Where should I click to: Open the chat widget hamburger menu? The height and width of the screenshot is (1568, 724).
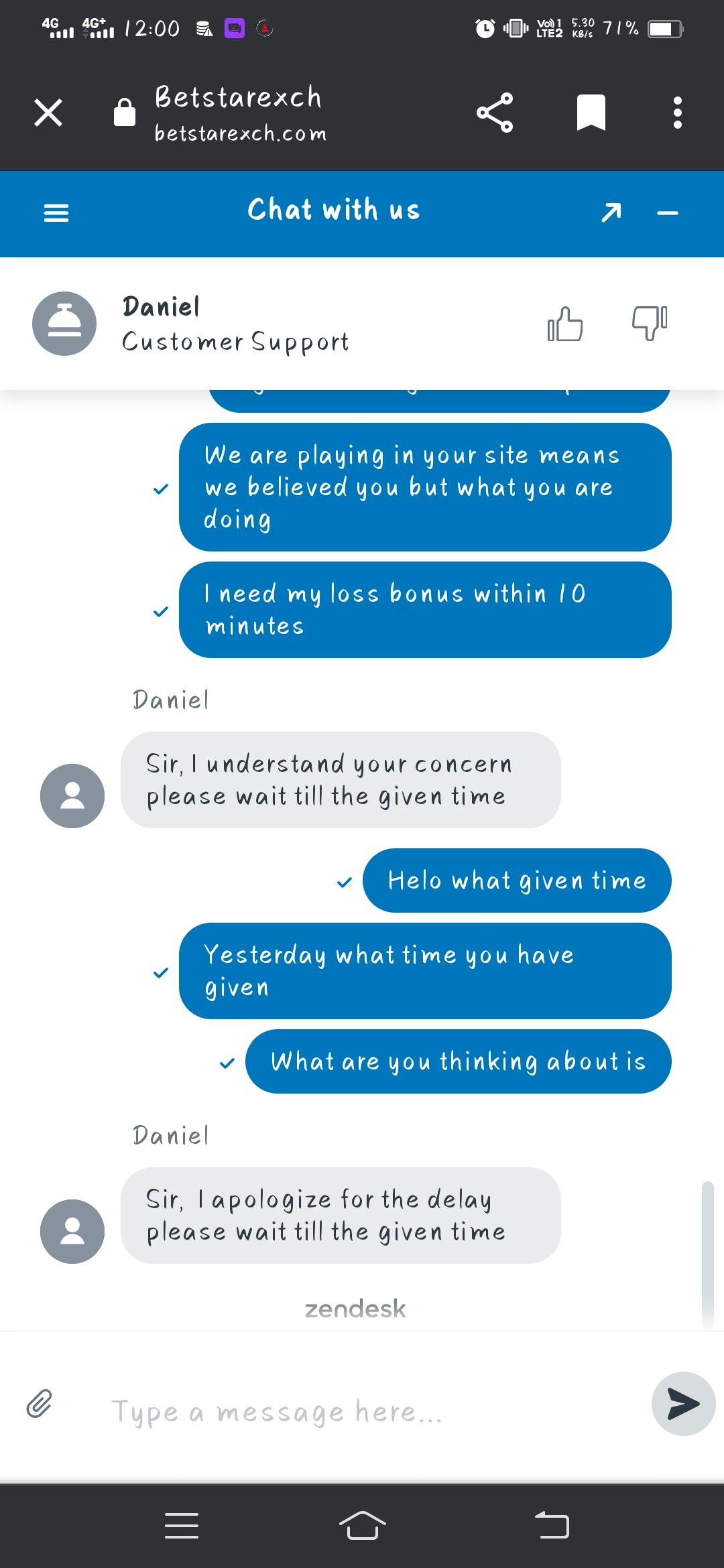[x=56, y=213]
